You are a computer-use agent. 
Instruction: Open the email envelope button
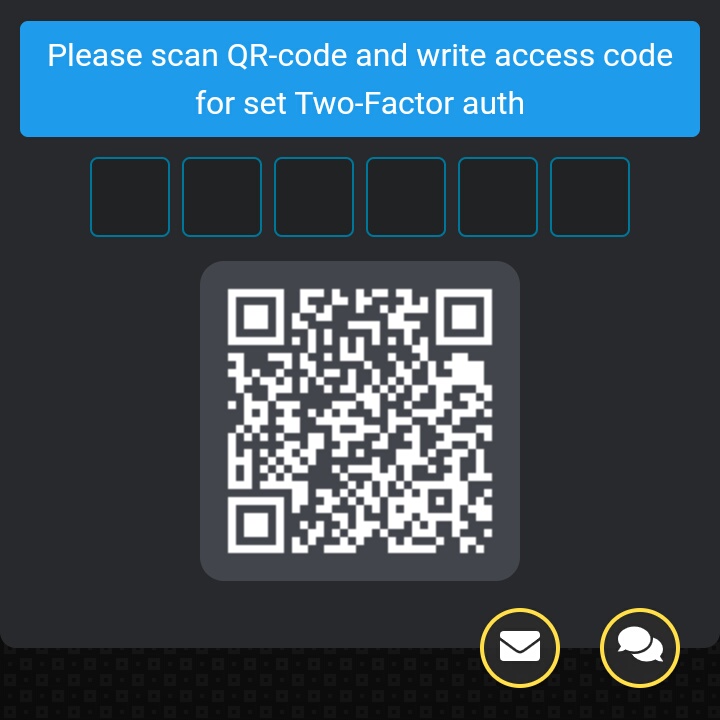pyautogui.click(x=520, y=647)
